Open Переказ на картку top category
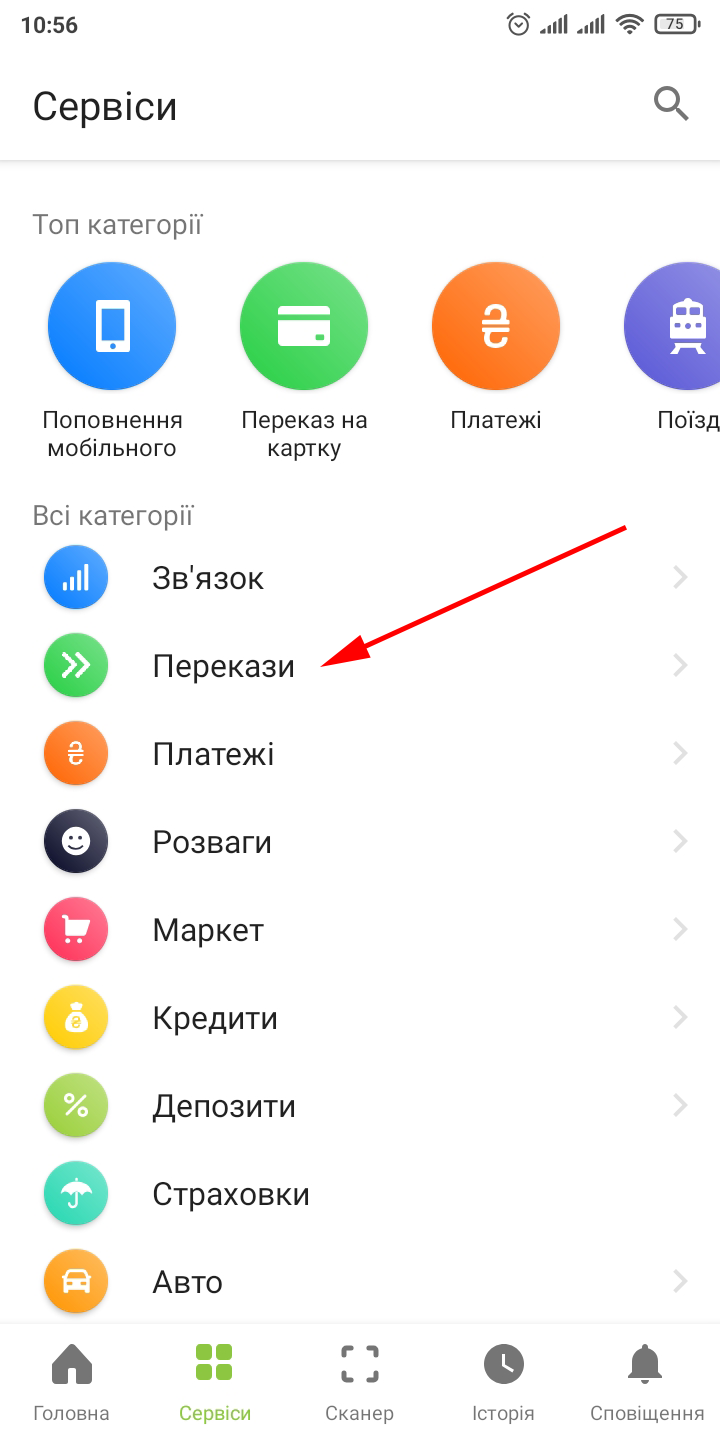 (x=304, y=326)
